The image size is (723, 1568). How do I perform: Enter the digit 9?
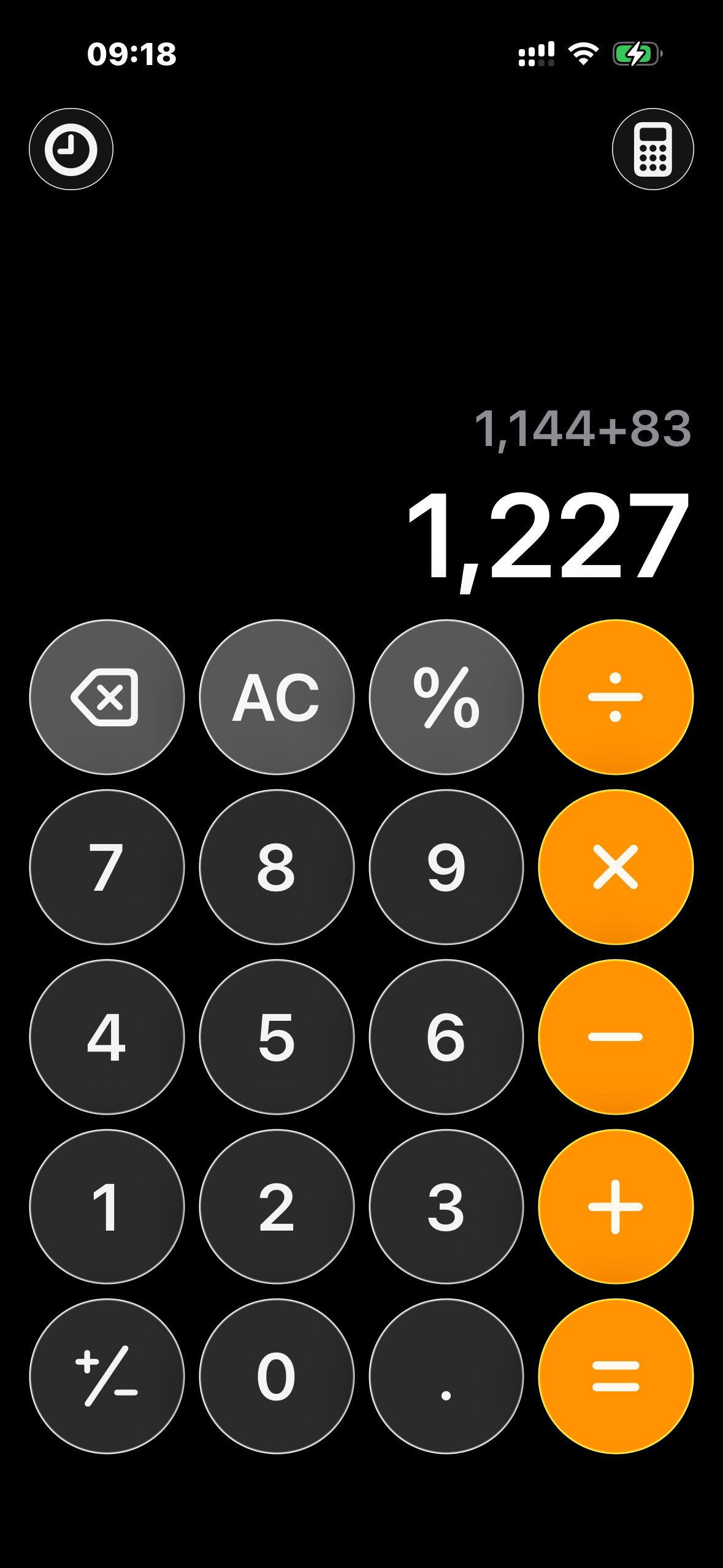[446, 867]
